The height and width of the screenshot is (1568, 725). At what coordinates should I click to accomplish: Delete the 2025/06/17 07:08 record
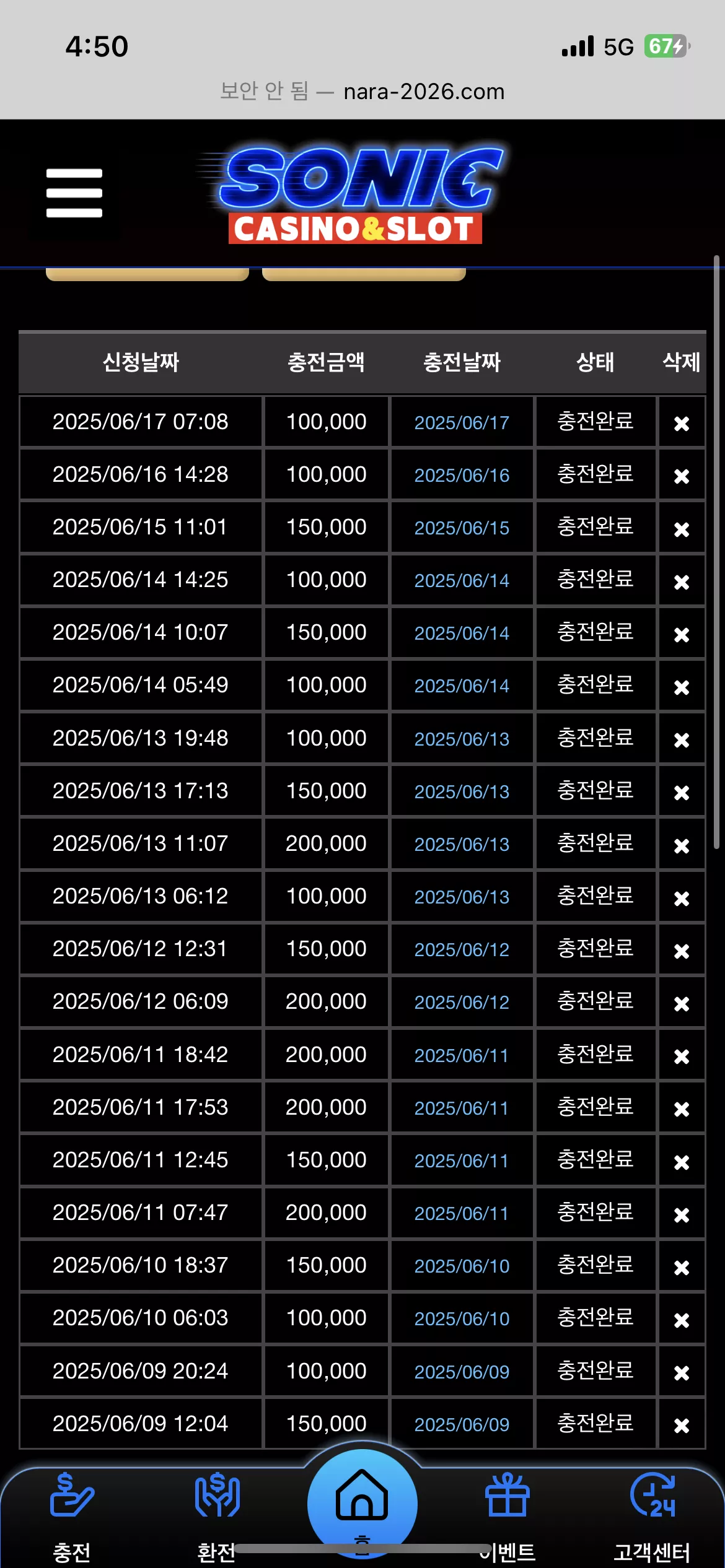pos(682,424)
